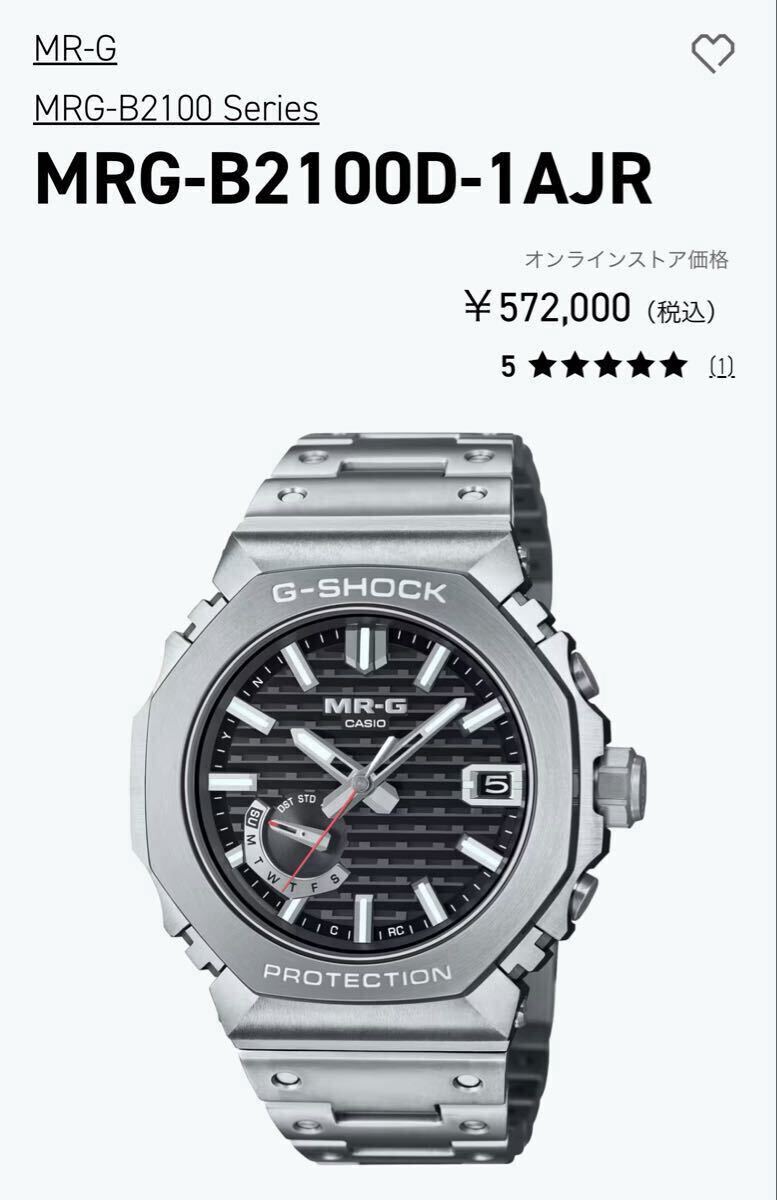Go to the MRG-B2100 Series page

[176, 108]
